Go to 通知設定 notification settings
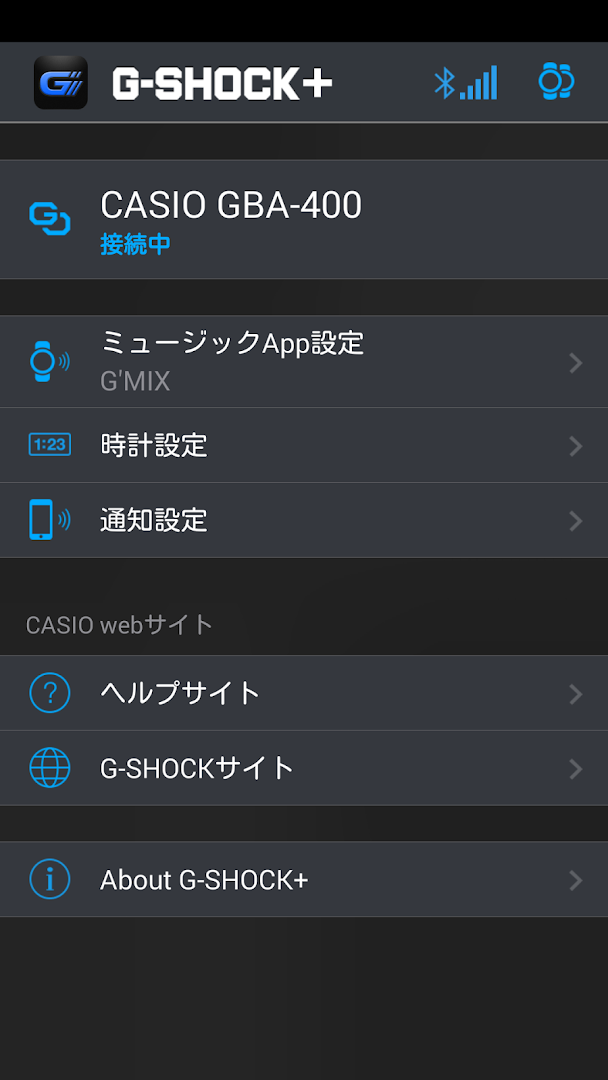This screenshot has width=608, height=1080. [304, 520]
